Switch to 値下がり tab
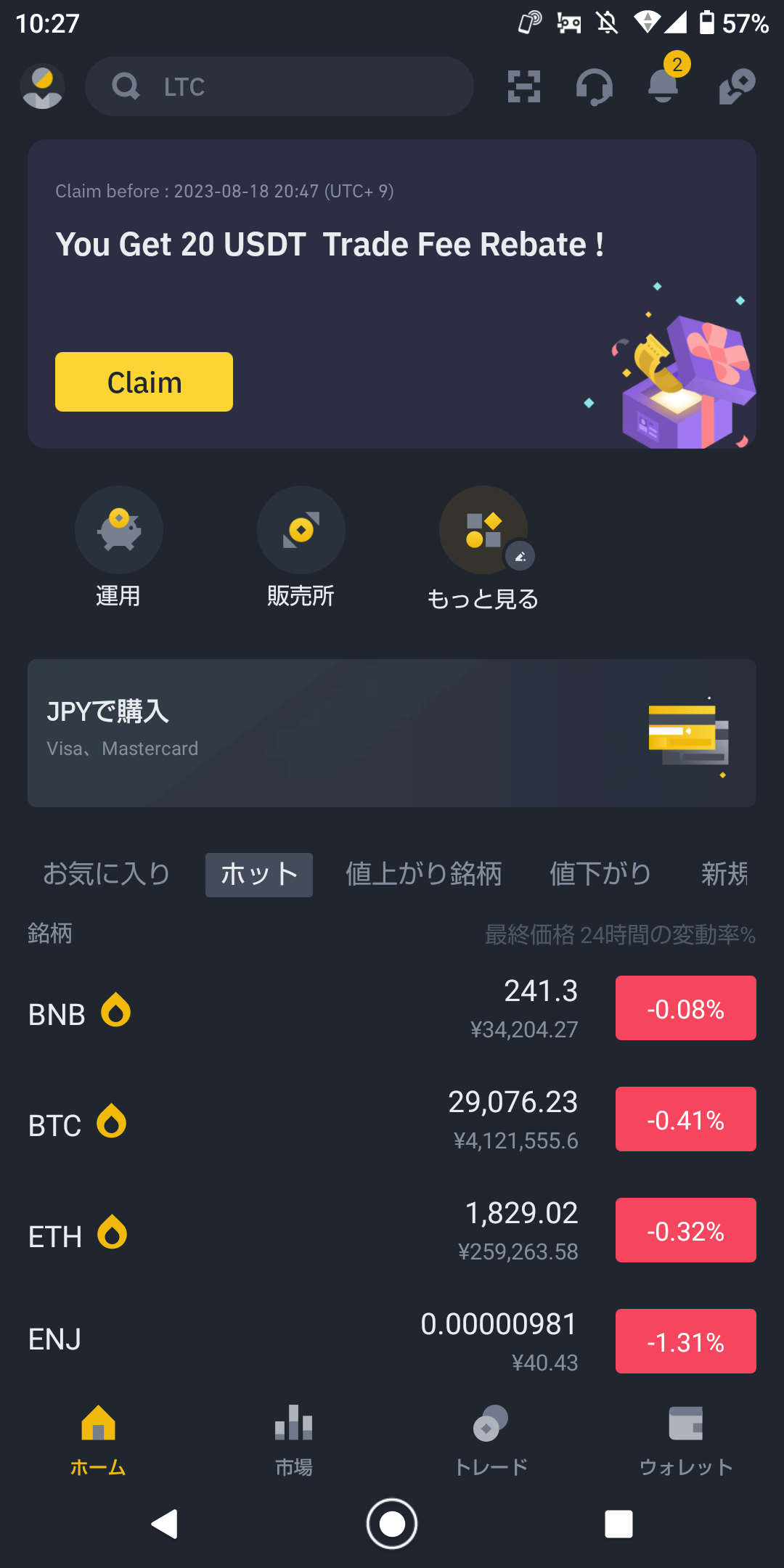 600,874
